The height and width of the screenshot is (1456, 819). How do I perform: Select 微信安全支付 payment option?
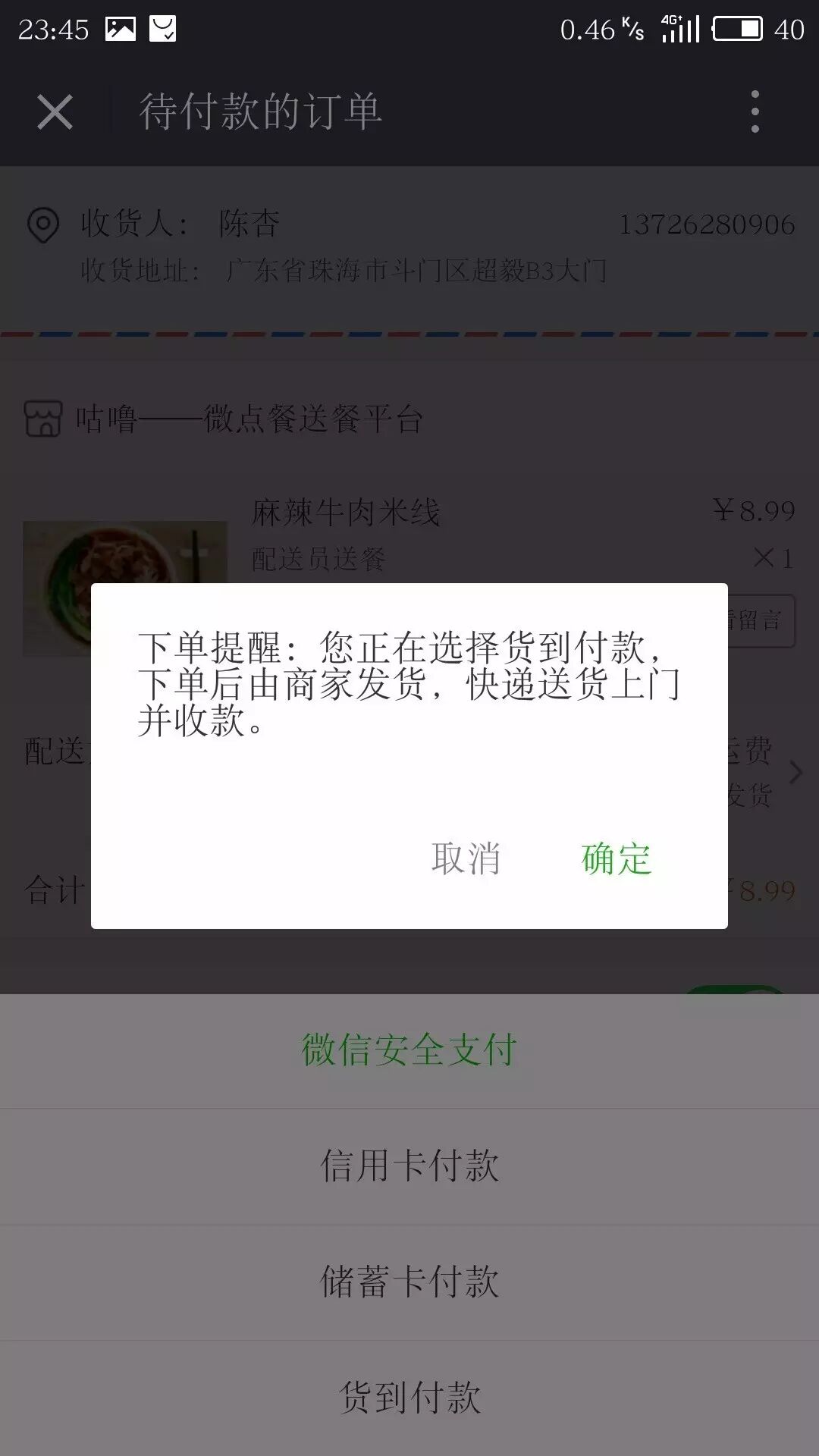coord(409,1050)
